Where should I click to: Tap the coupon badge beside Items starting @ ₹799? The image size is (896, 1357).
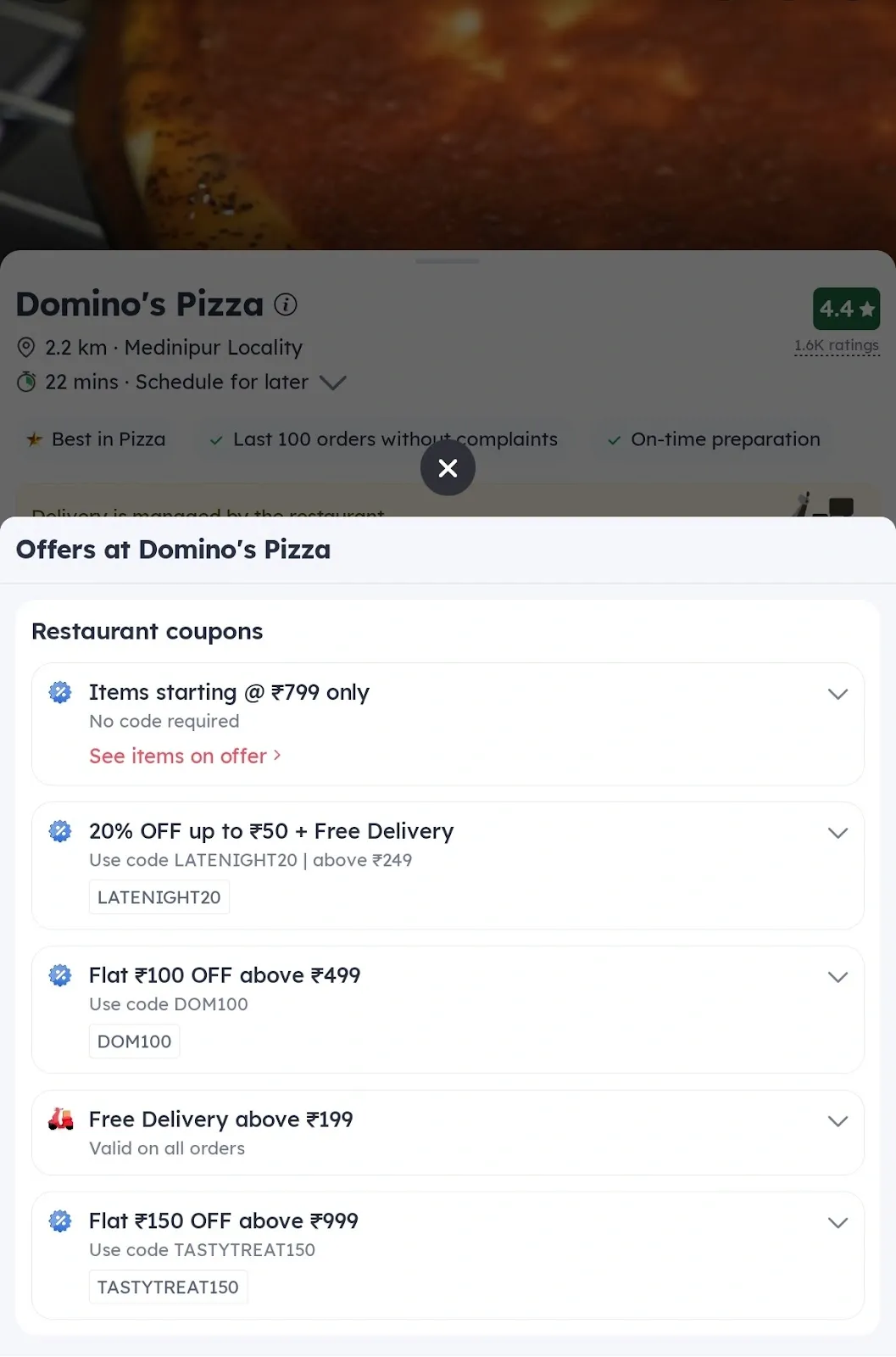point(59,692)
